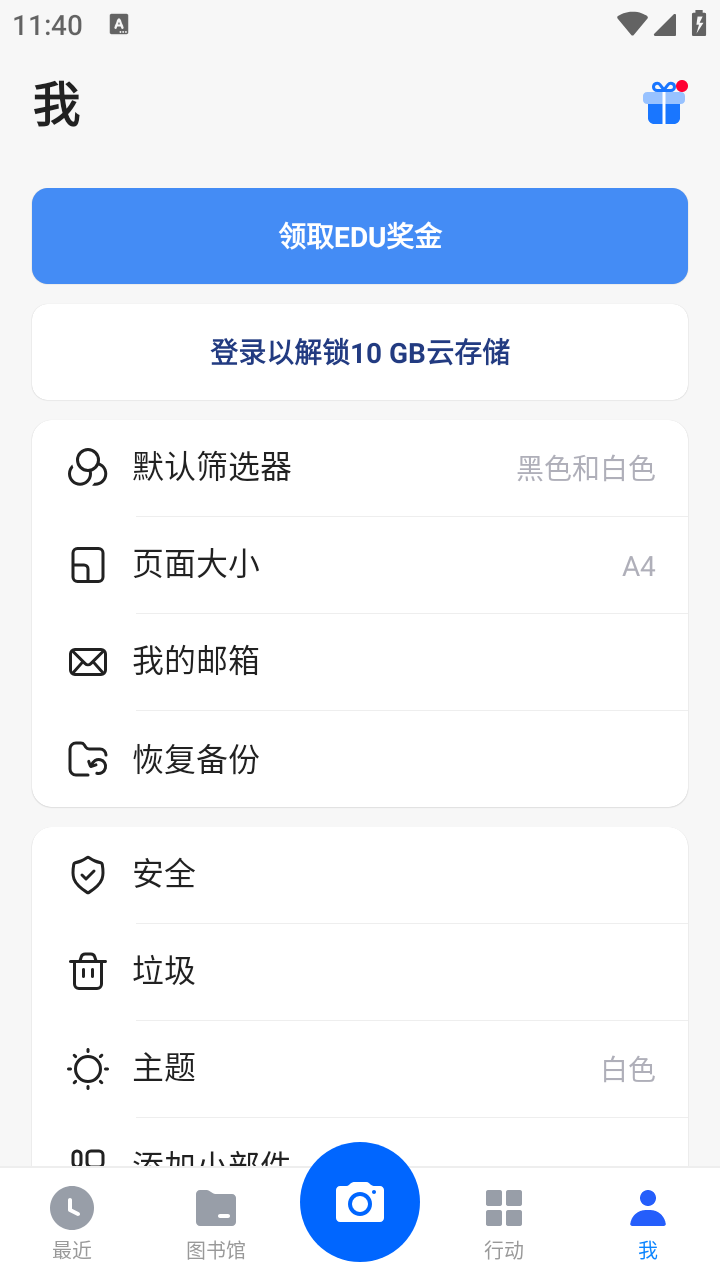
Task: Select the default filter icon
Action: point(87,467)
